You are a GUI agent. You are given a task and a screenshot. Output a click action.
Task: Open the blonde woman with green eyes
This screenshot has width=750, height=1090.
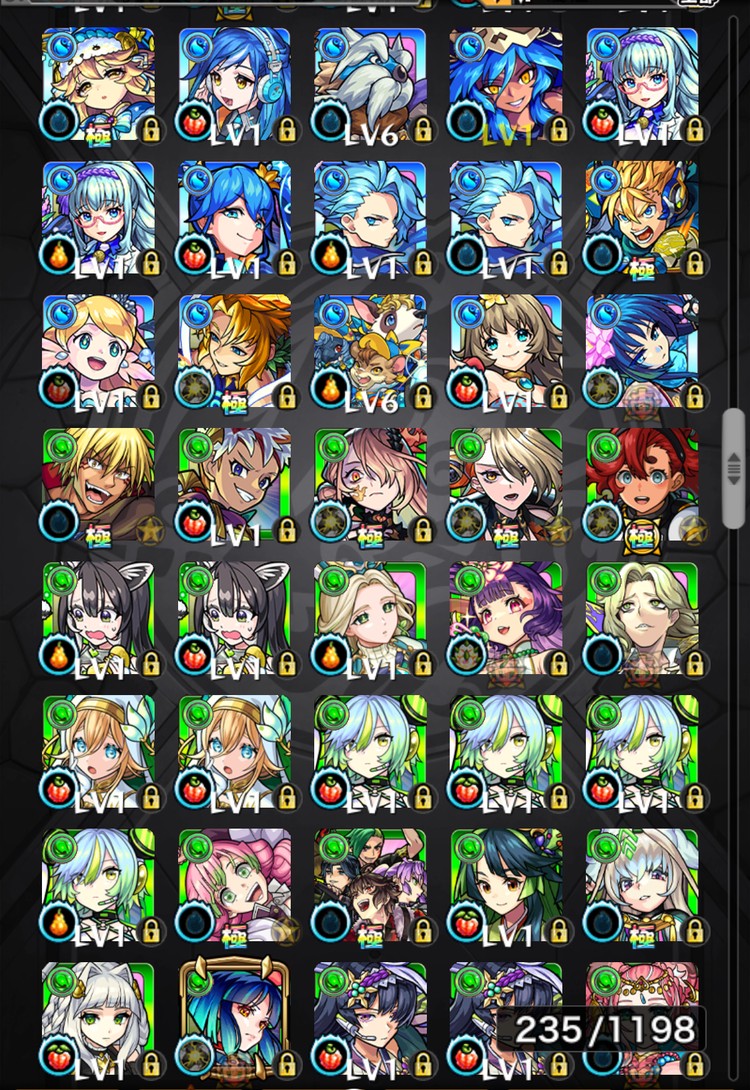click(x=370, y=620)
